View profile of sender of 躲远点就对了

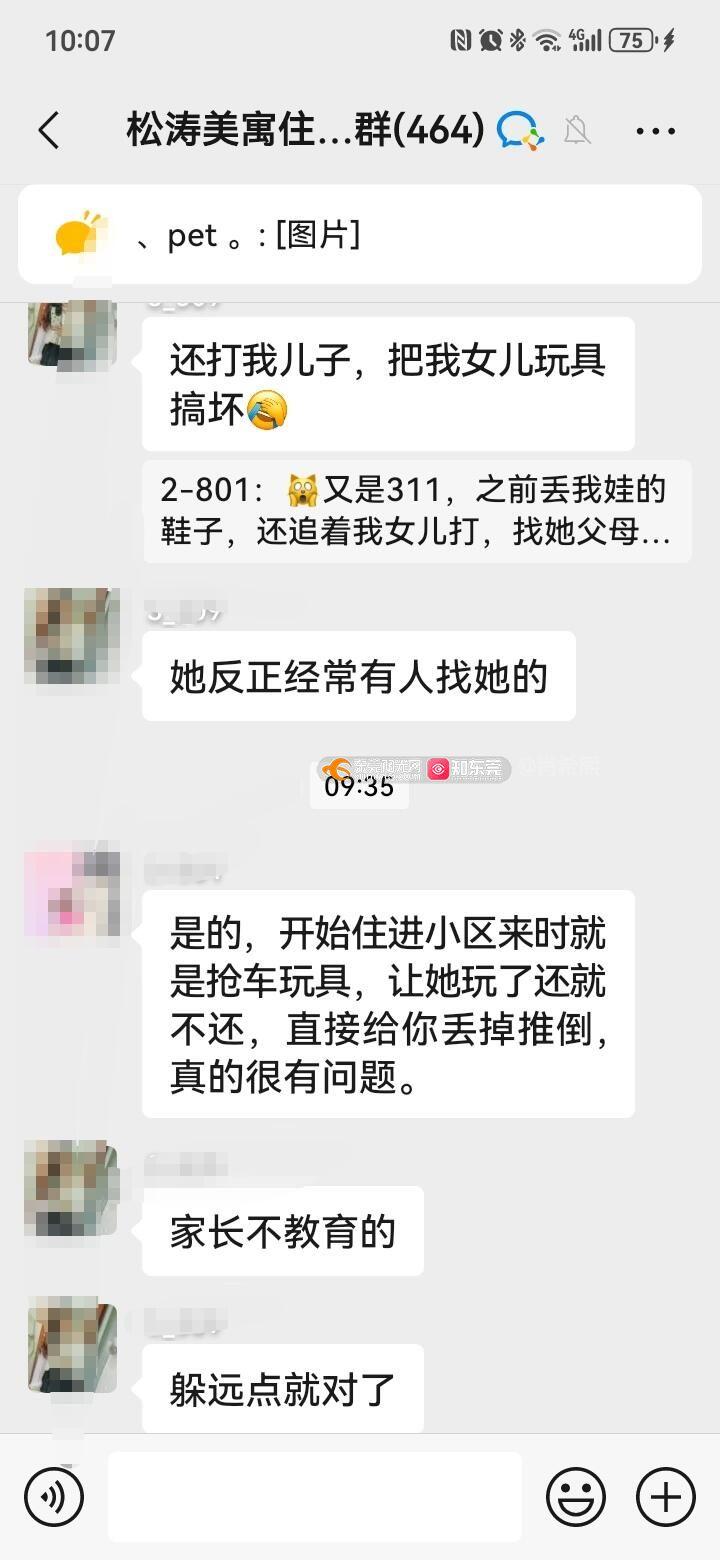coord(71,1347)
